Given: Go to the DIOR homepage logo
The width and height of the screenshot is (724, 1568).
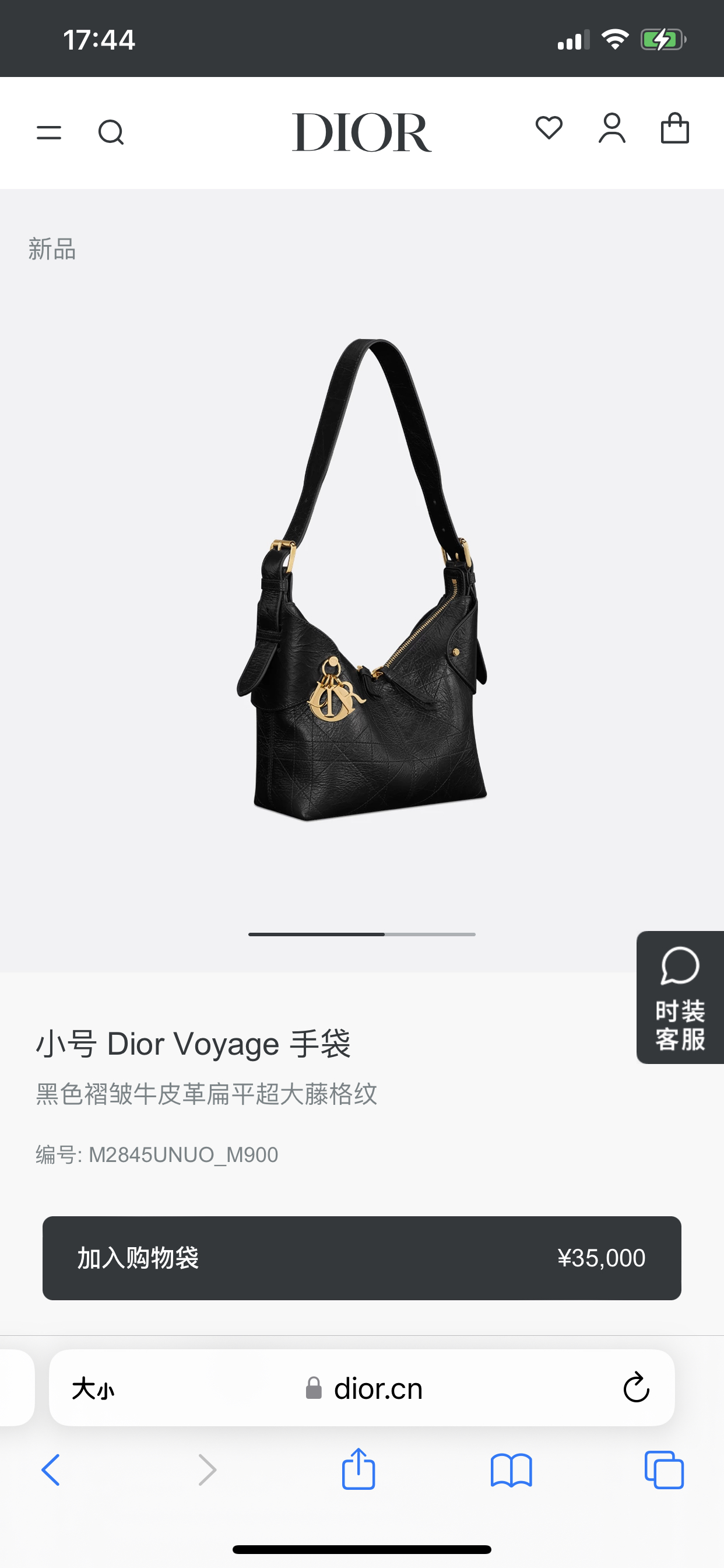Looking at the screenshot, I should (x=361, y=132).
